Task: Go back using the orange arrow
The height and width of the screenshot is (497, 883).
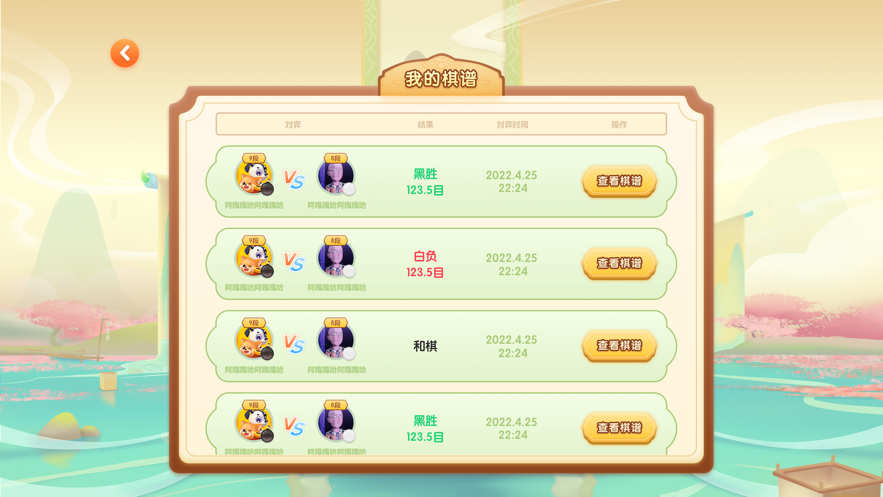Action: (x=124, y=53)
